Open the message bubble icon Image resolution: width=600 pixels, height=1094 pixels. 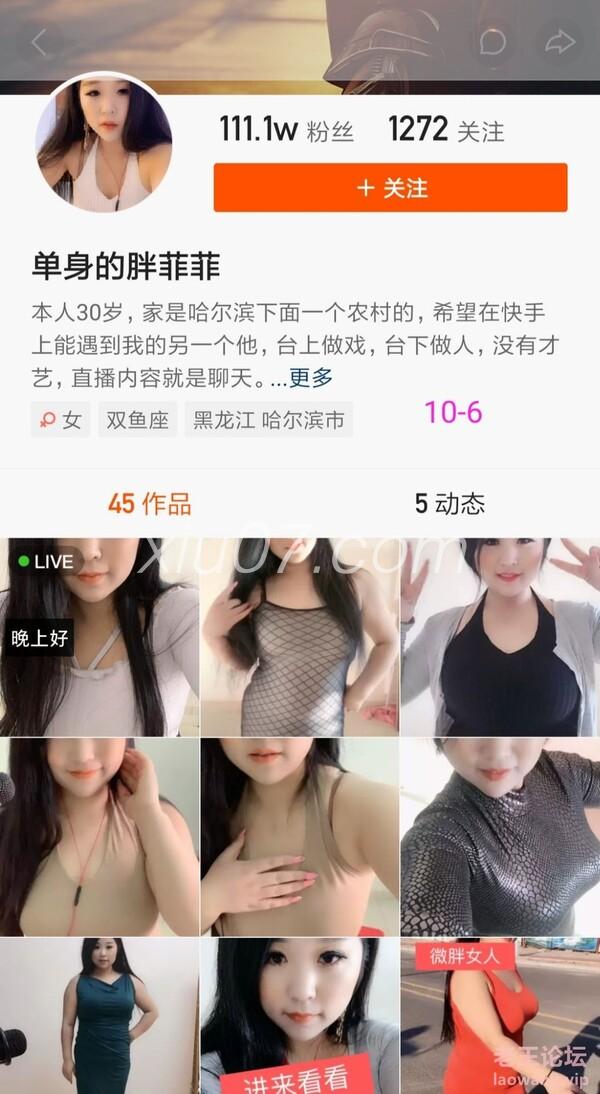coord(492,42)
